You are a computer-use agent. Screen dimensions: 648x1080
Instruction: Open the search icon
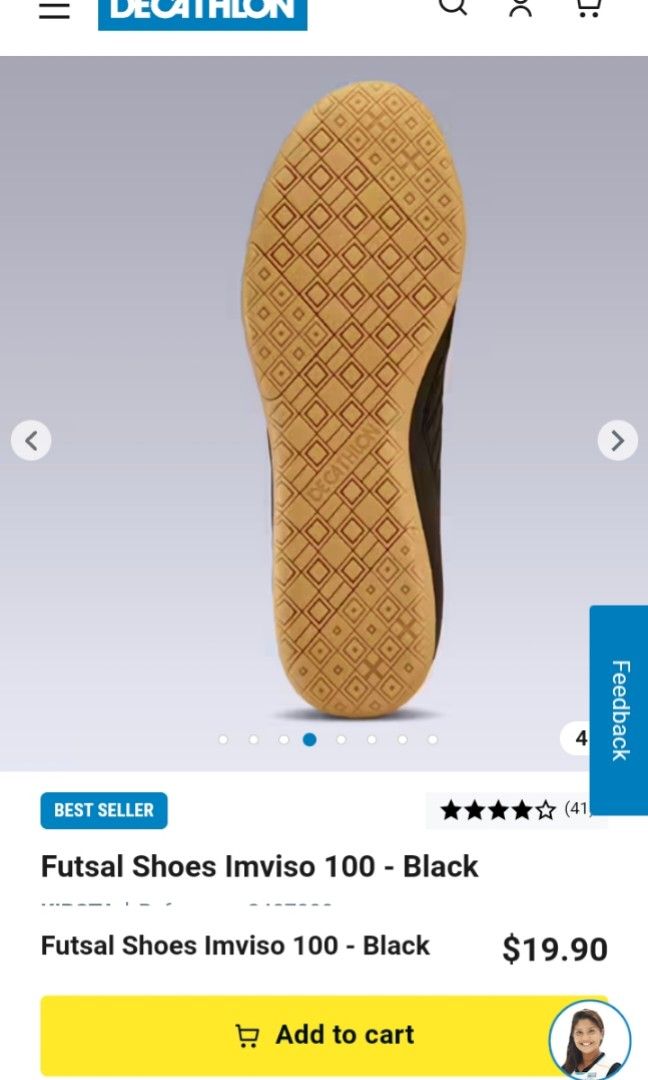(x=453, y=8)
